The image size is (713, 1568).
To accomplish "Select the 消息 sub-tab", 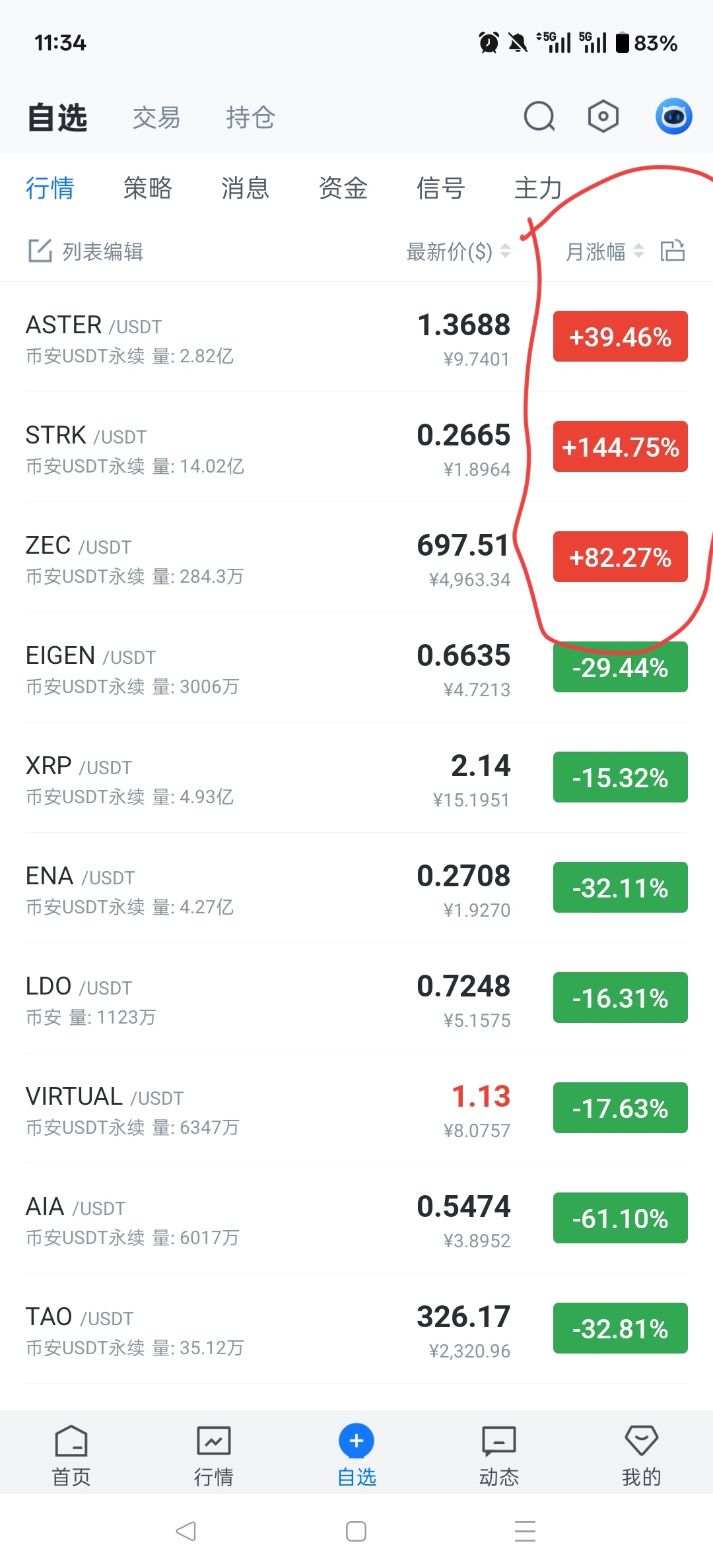I will tap(245, 188).
